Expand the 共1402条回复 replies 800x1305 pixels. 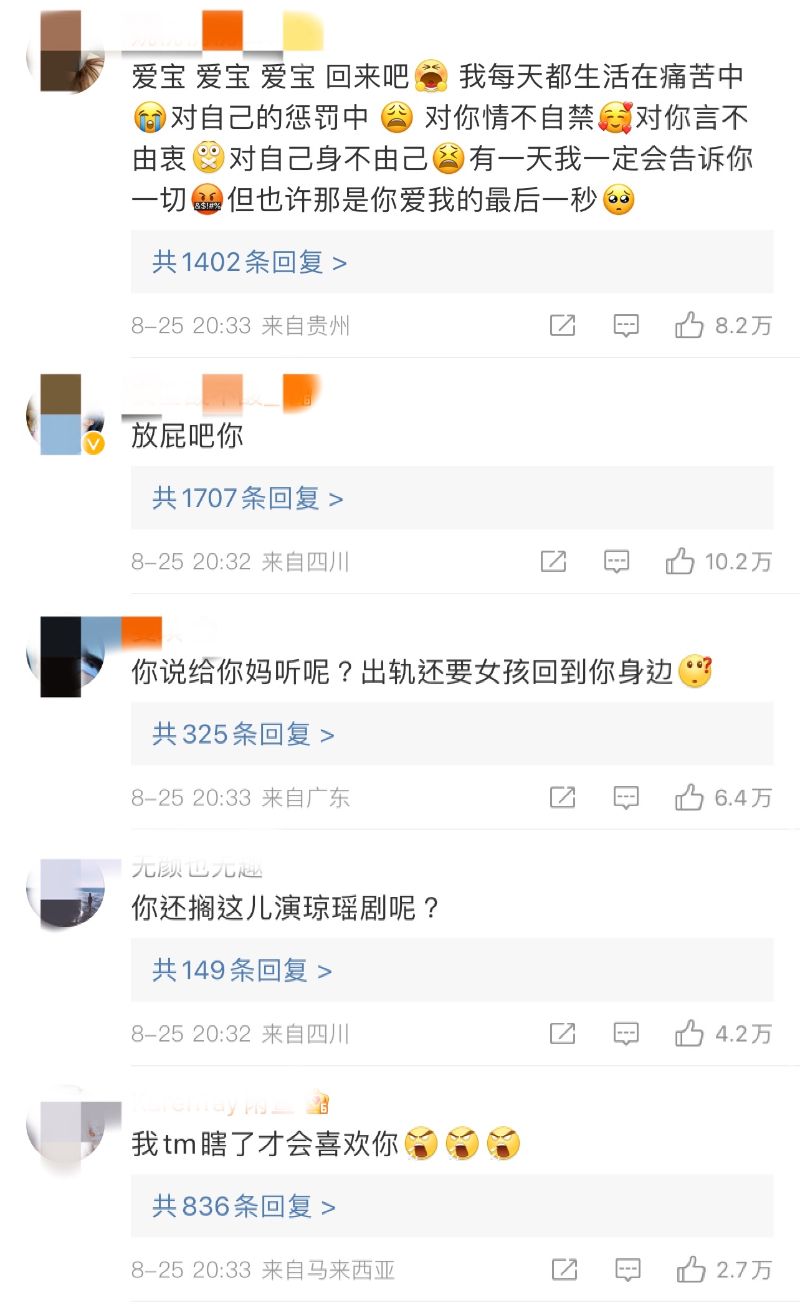click(250, 262)
